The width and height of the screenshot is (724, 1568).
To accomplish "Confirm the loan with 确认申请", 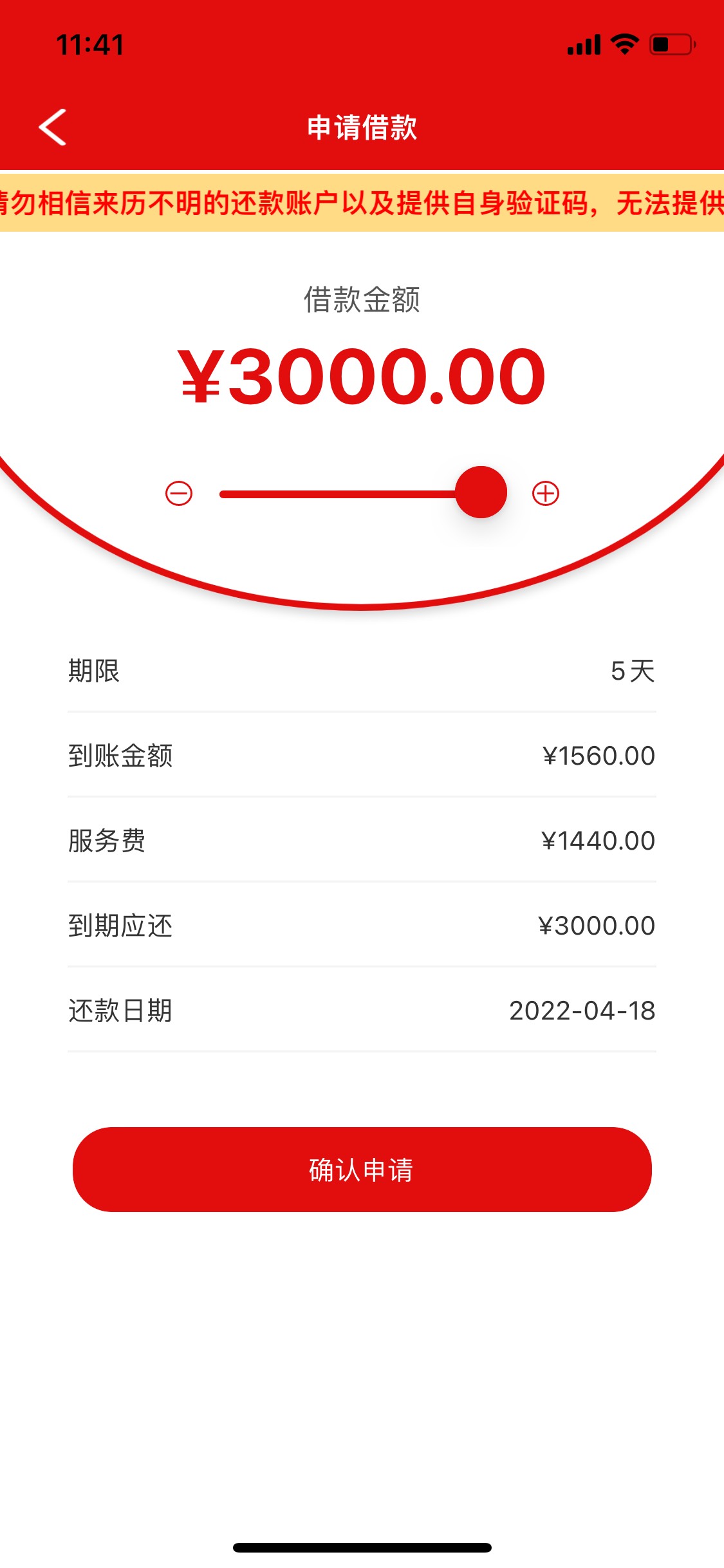I will (x=362, y=1170).
